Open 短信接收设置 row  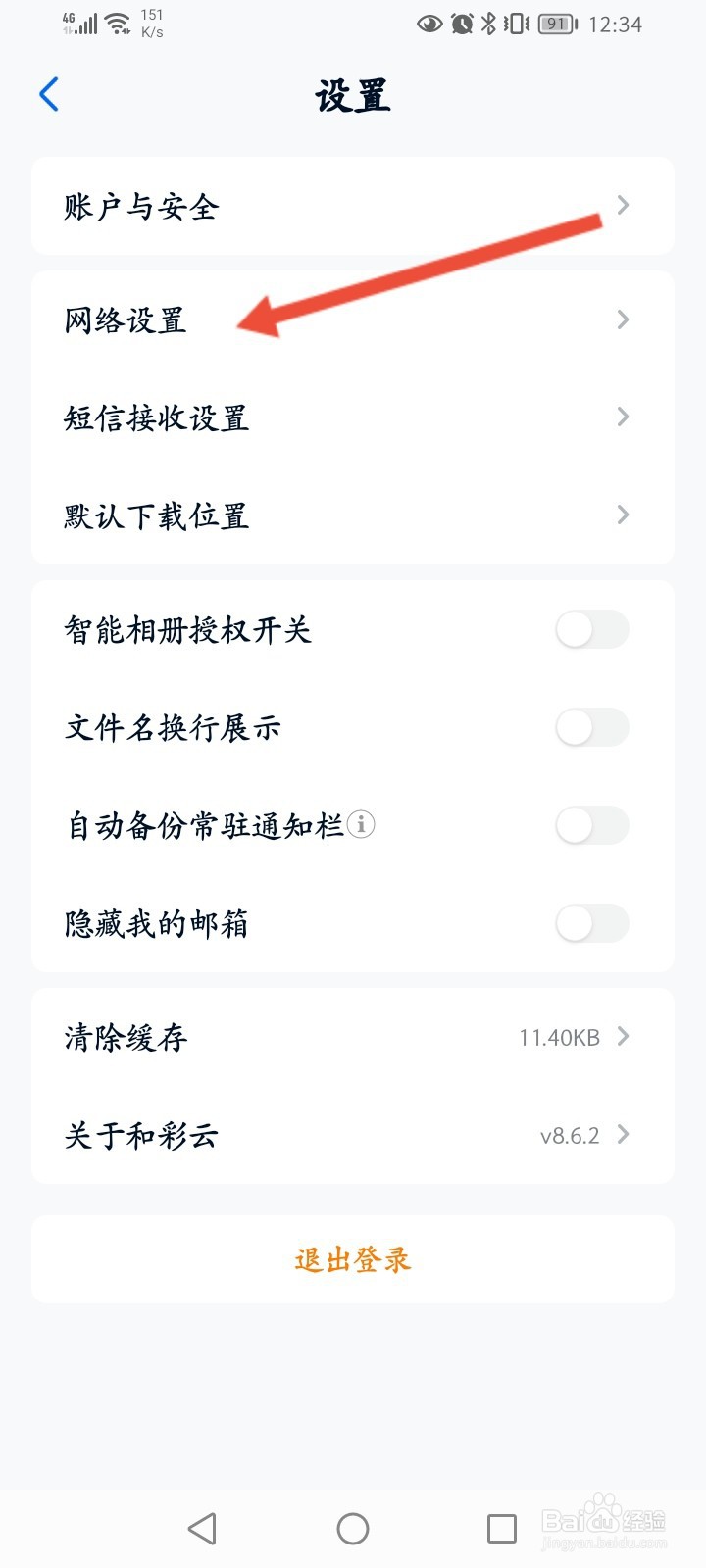click(352, 418)
